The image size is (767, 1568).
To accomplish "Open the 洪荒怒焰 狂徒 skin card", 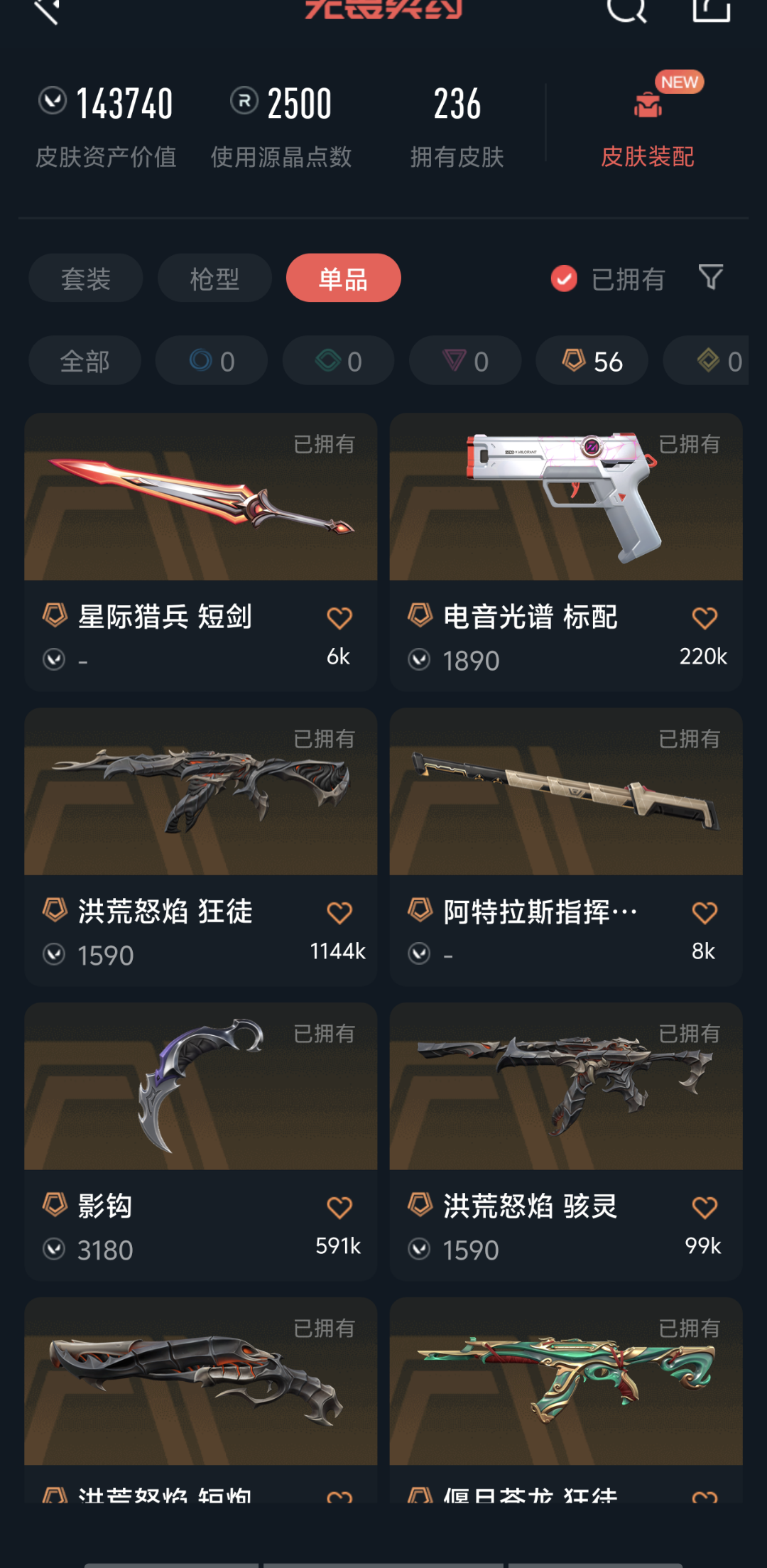I will (200, 791).
